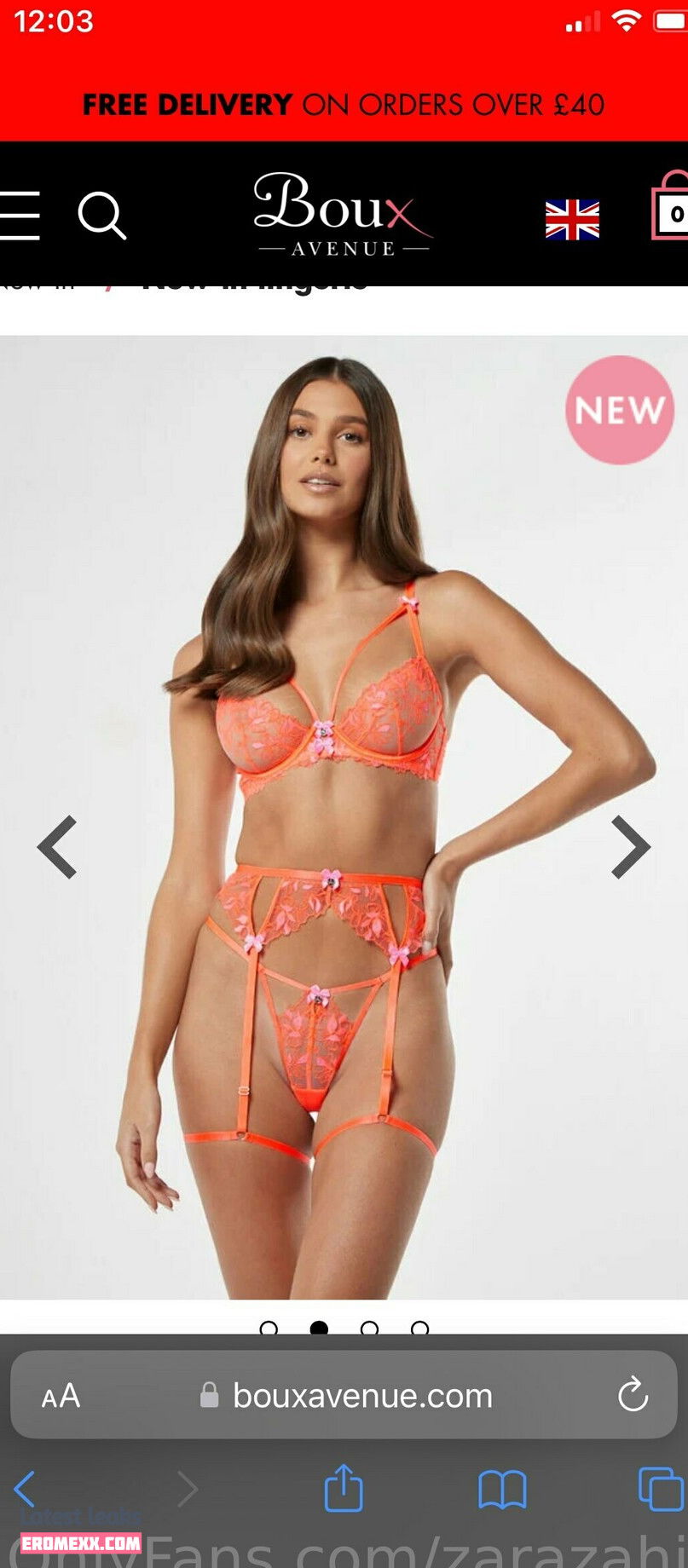Show next product image

[x=630, y=847]
